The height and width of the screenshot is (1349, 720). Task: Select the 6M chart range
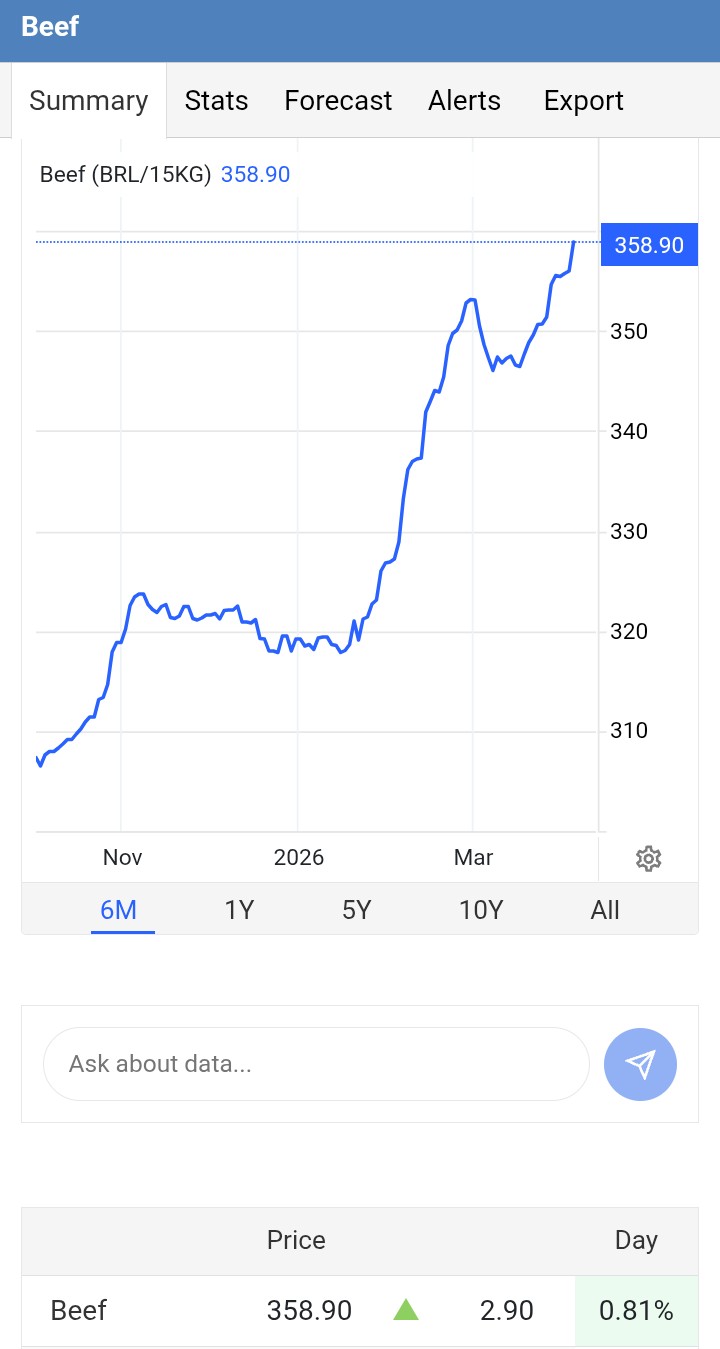pyautogui.click(x=119, y=910)
